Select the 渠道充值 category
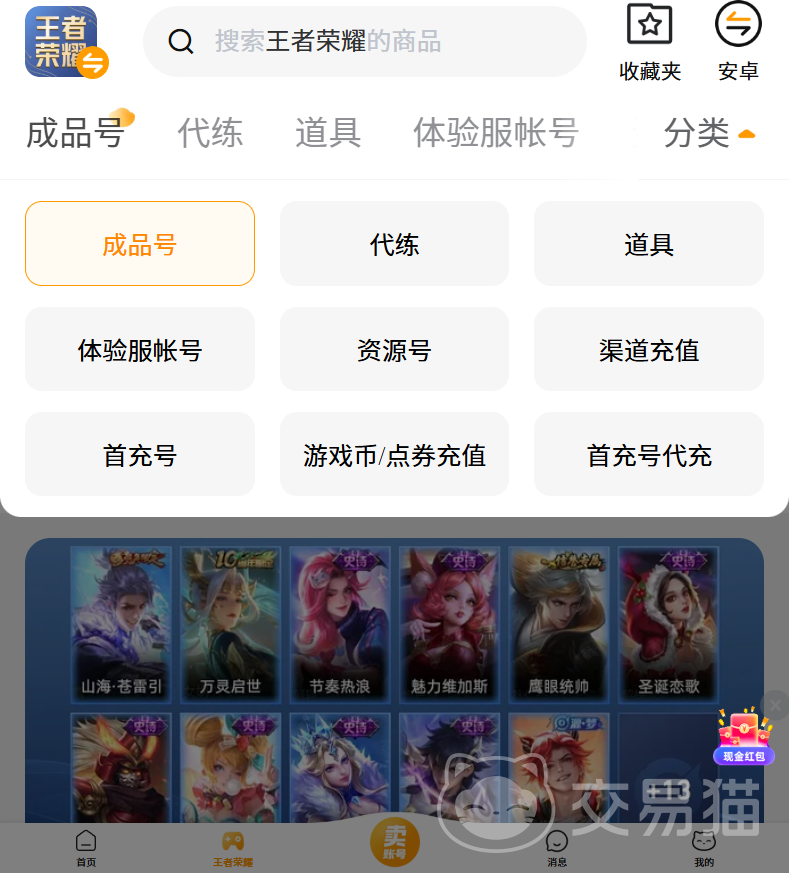This screenshot has width=789, height=873. (x=649, y=350)
